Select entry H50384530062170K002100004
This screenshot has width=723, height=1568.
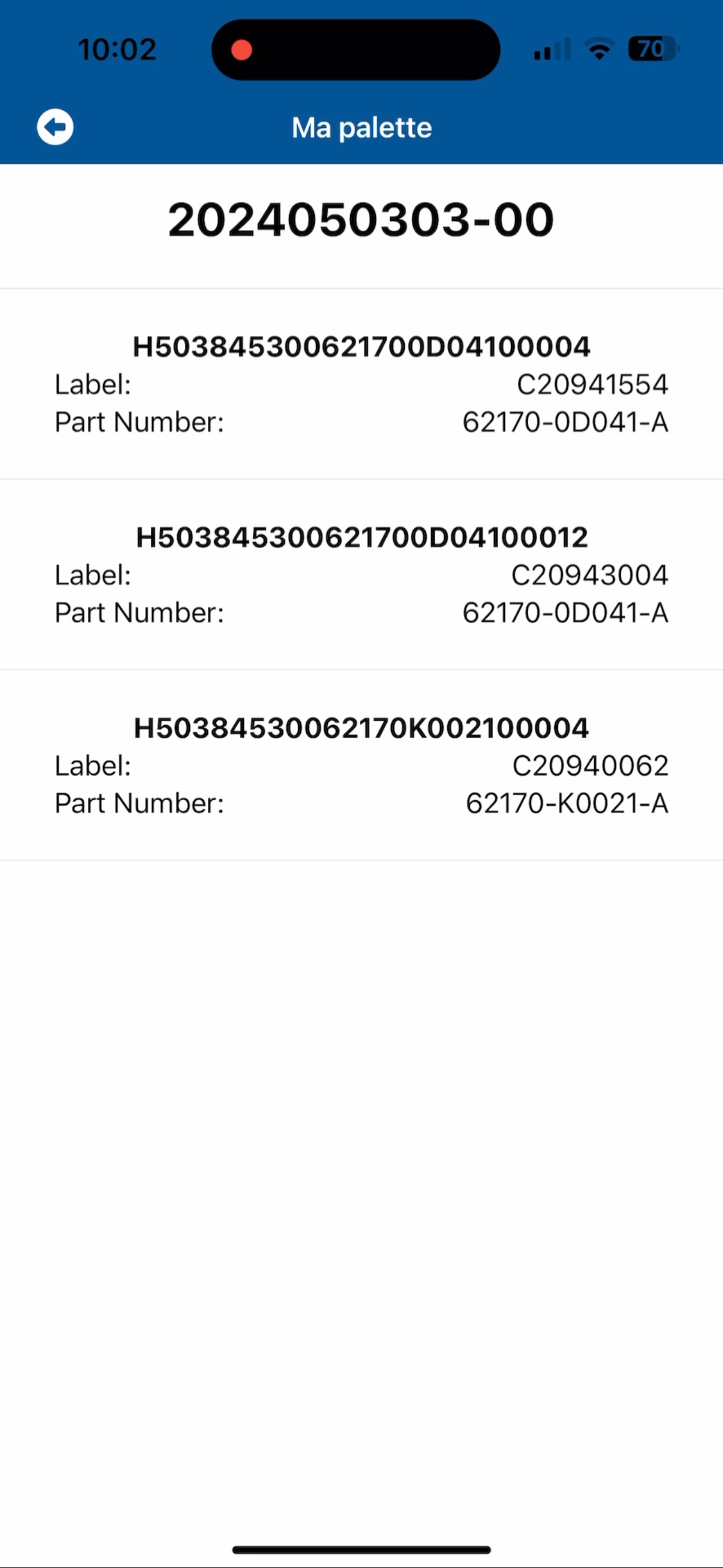click(x=361, y=728)
